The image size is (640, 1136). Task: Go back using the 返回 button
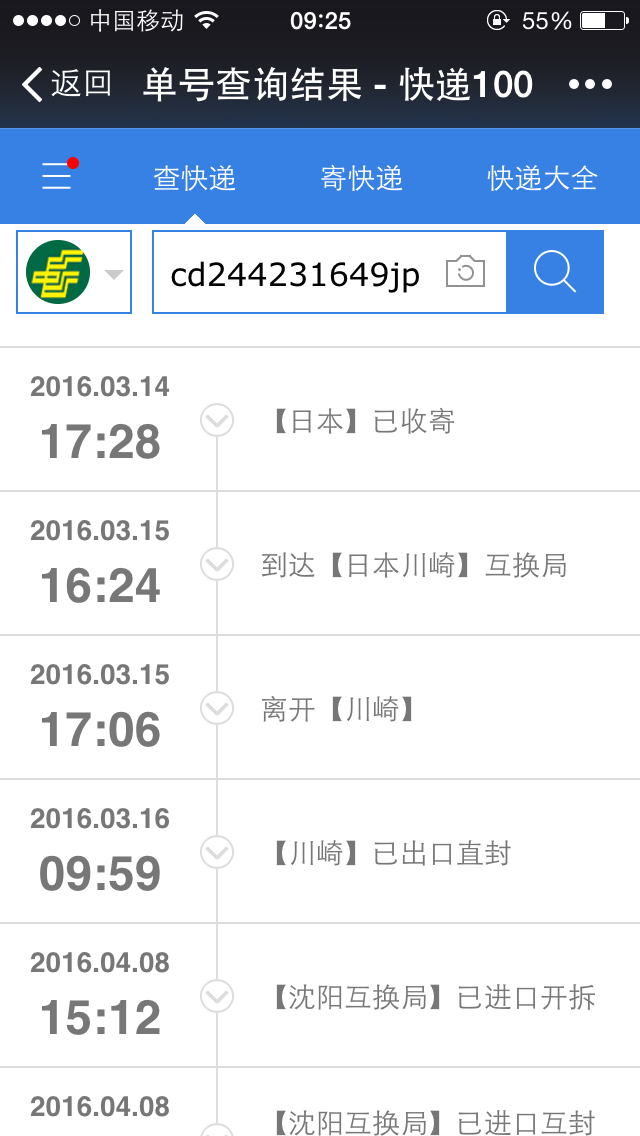click(x=67, y=84)
